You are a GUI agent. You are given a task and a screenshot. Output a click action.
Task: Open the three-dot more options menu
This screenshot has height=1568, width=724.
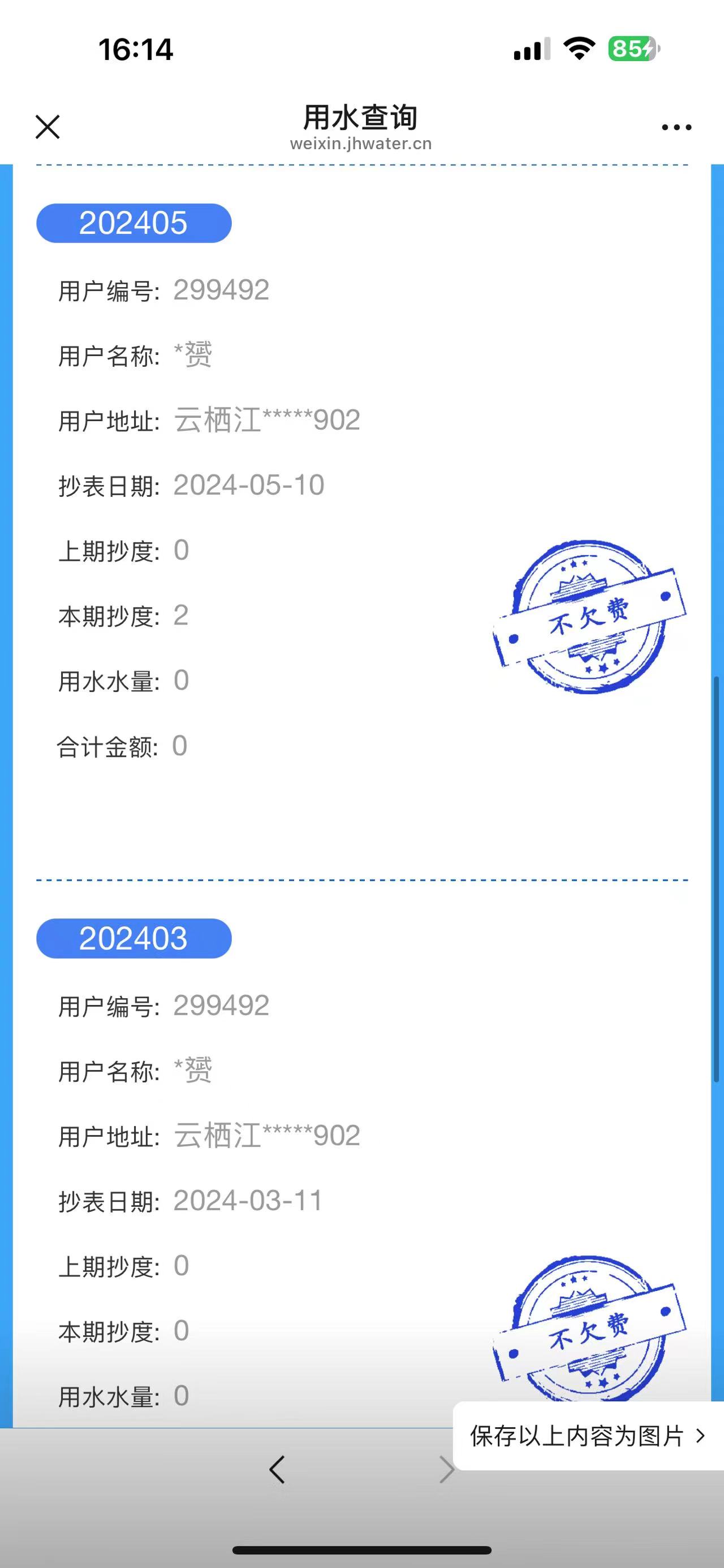676,127
